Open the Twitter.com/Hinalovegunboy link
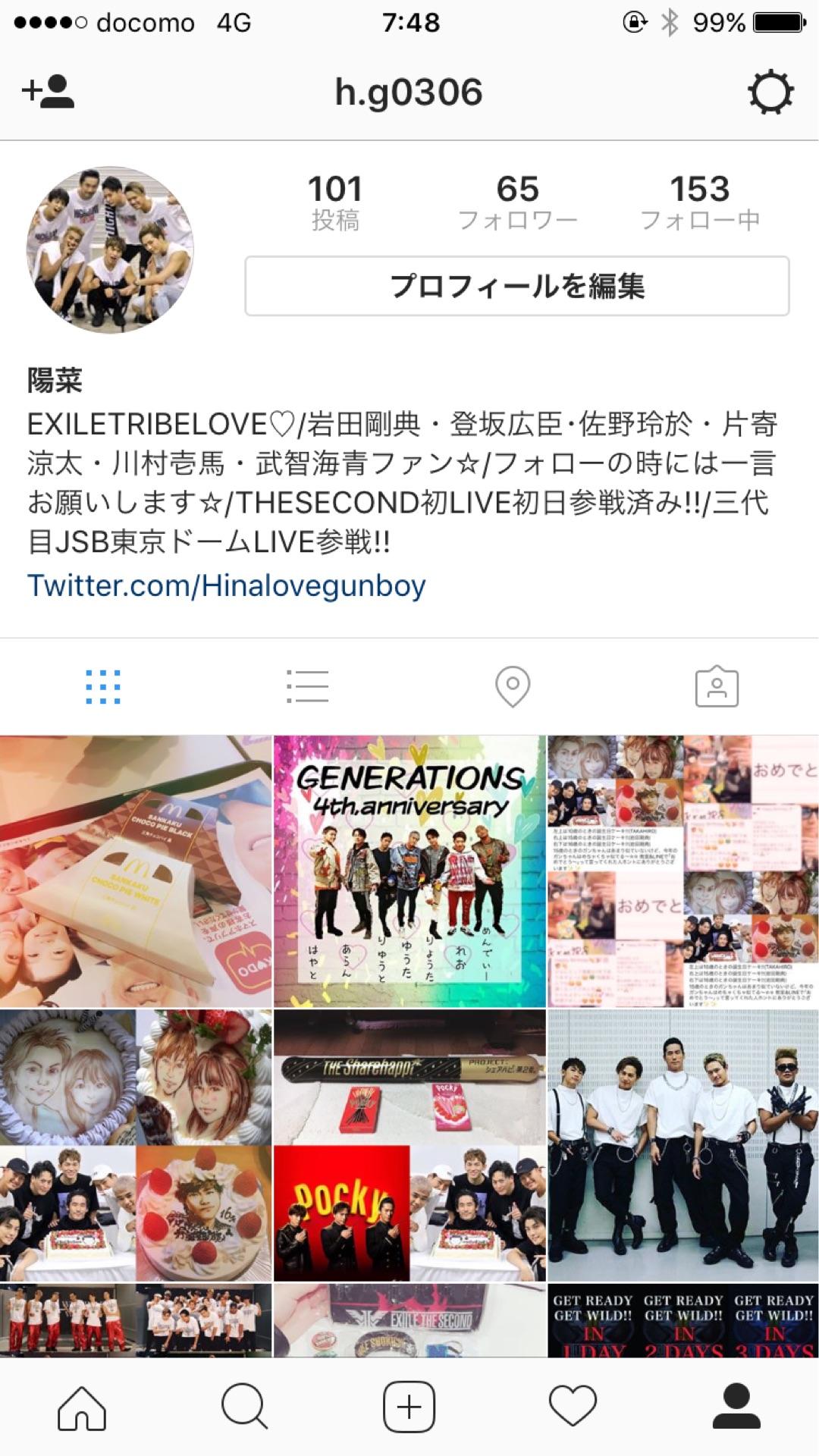The height and width of the screenshot is (1456, 819). pos(226,585)
